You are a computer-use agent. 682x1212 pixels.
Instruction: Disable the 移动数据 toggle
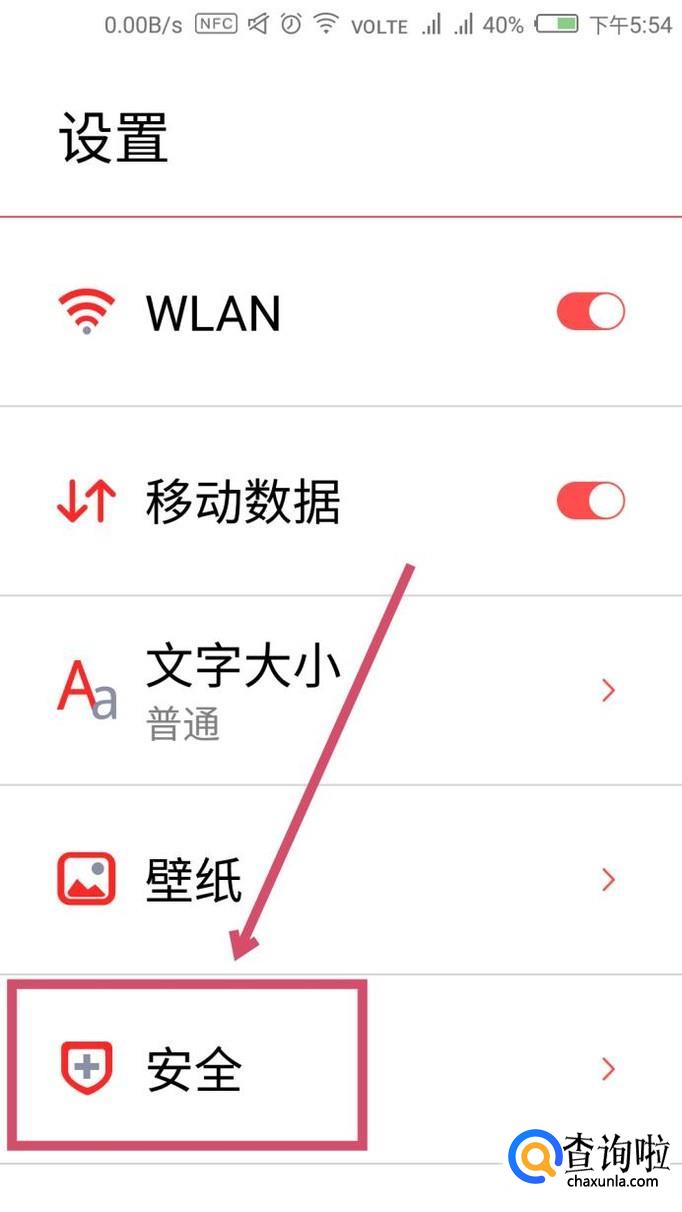click(x=590, y=501)
